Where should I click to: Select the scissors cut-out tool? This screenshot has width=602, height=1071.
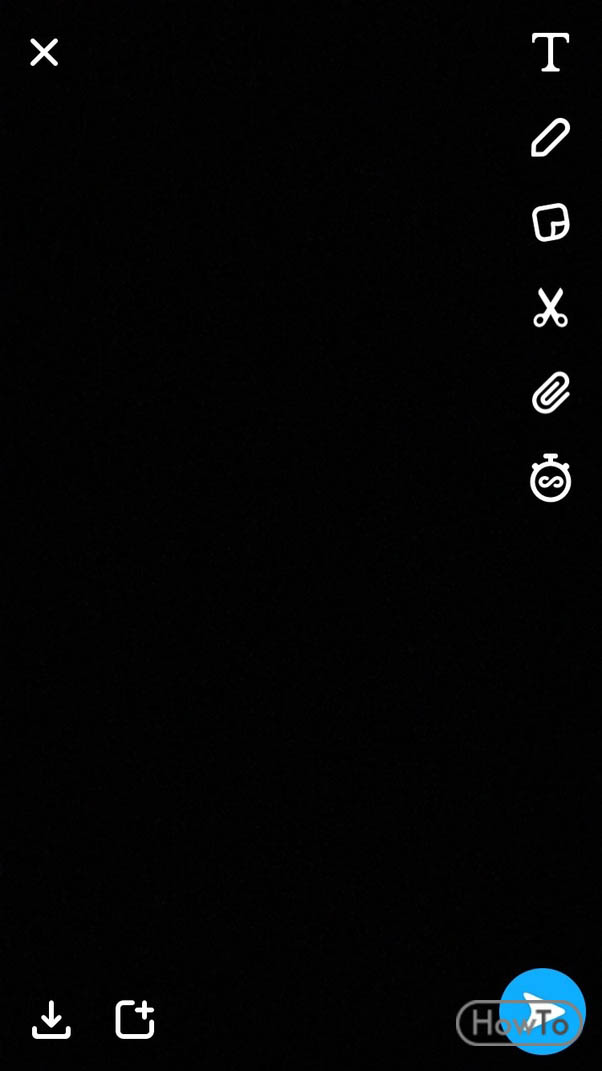(x=550, y=307)
